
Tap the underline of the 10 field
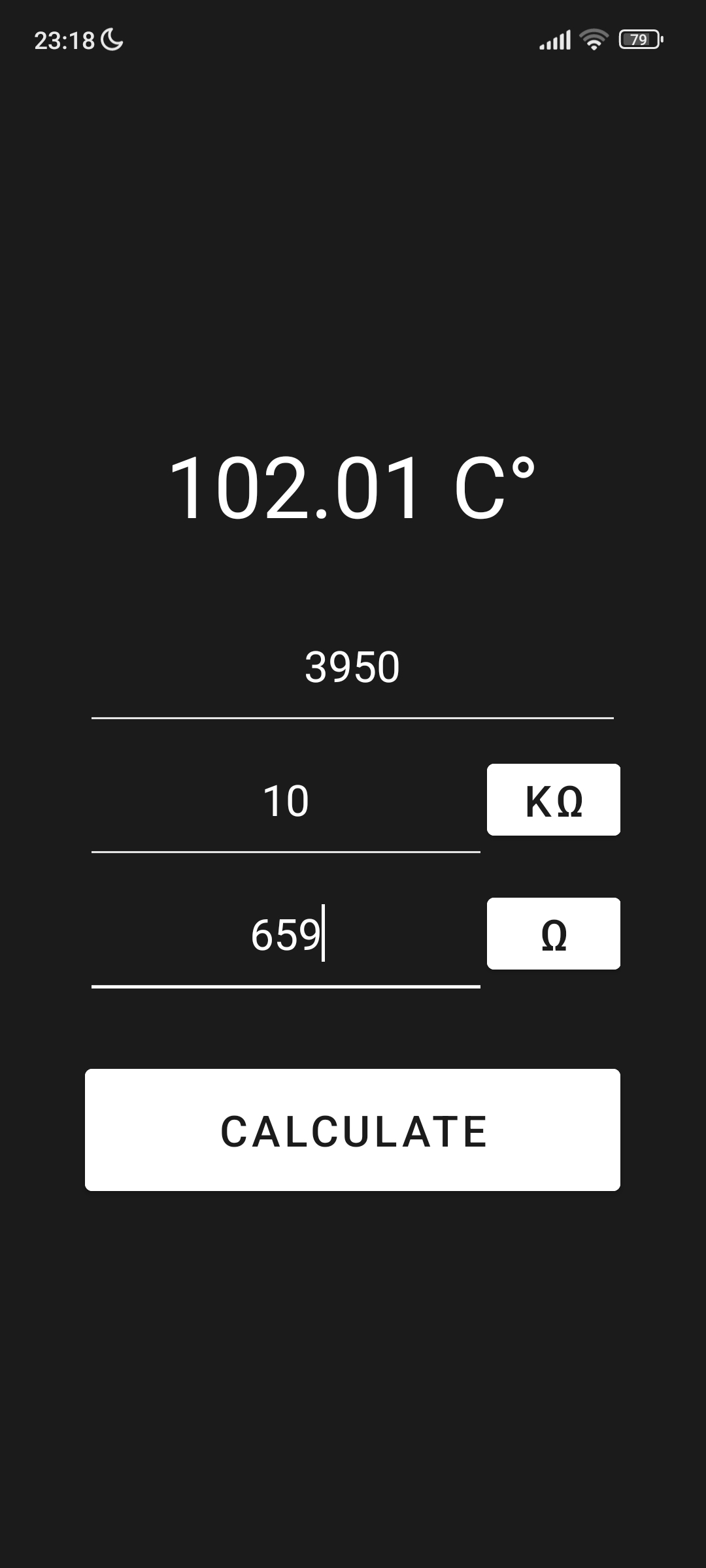(x=286, y=851)
